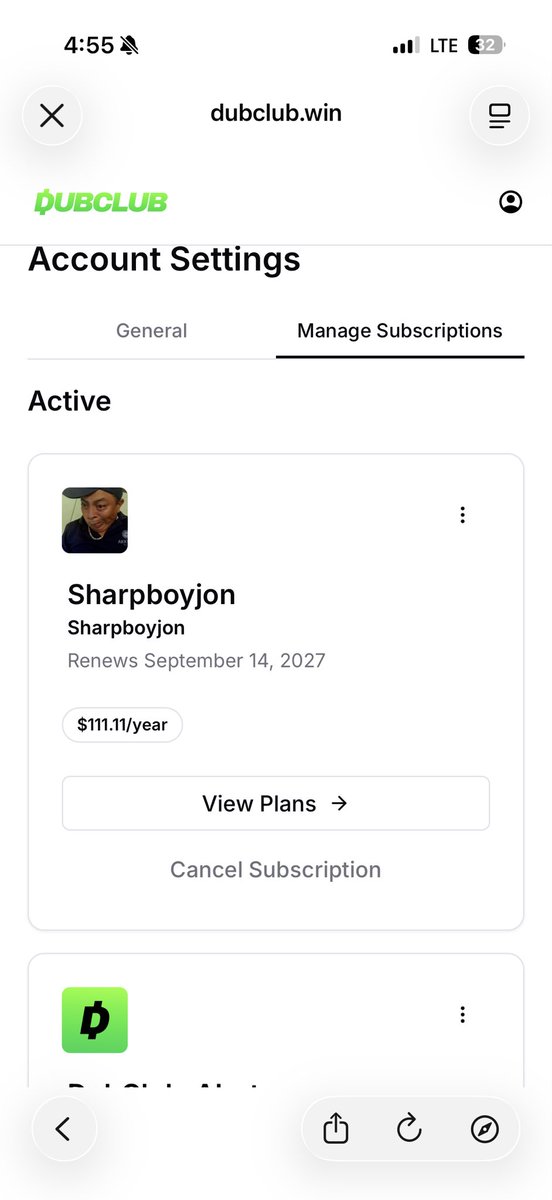The width and height of the screenshot is (552, 1200).
Task: Select the Manage Subscriptions tab
Action: (x=400, y=330)
